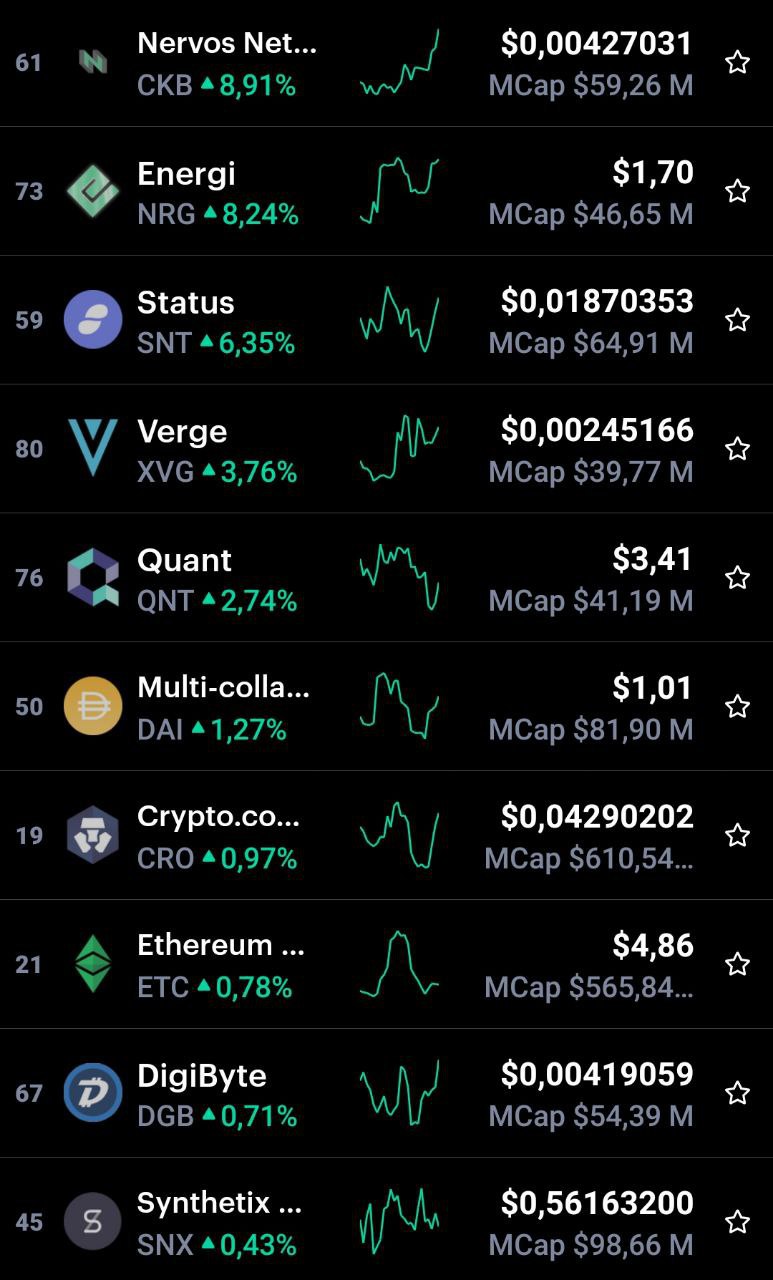Open the DAI Multi-collateral row
This screenshot has height=1280, width=773.
[386, 706]
